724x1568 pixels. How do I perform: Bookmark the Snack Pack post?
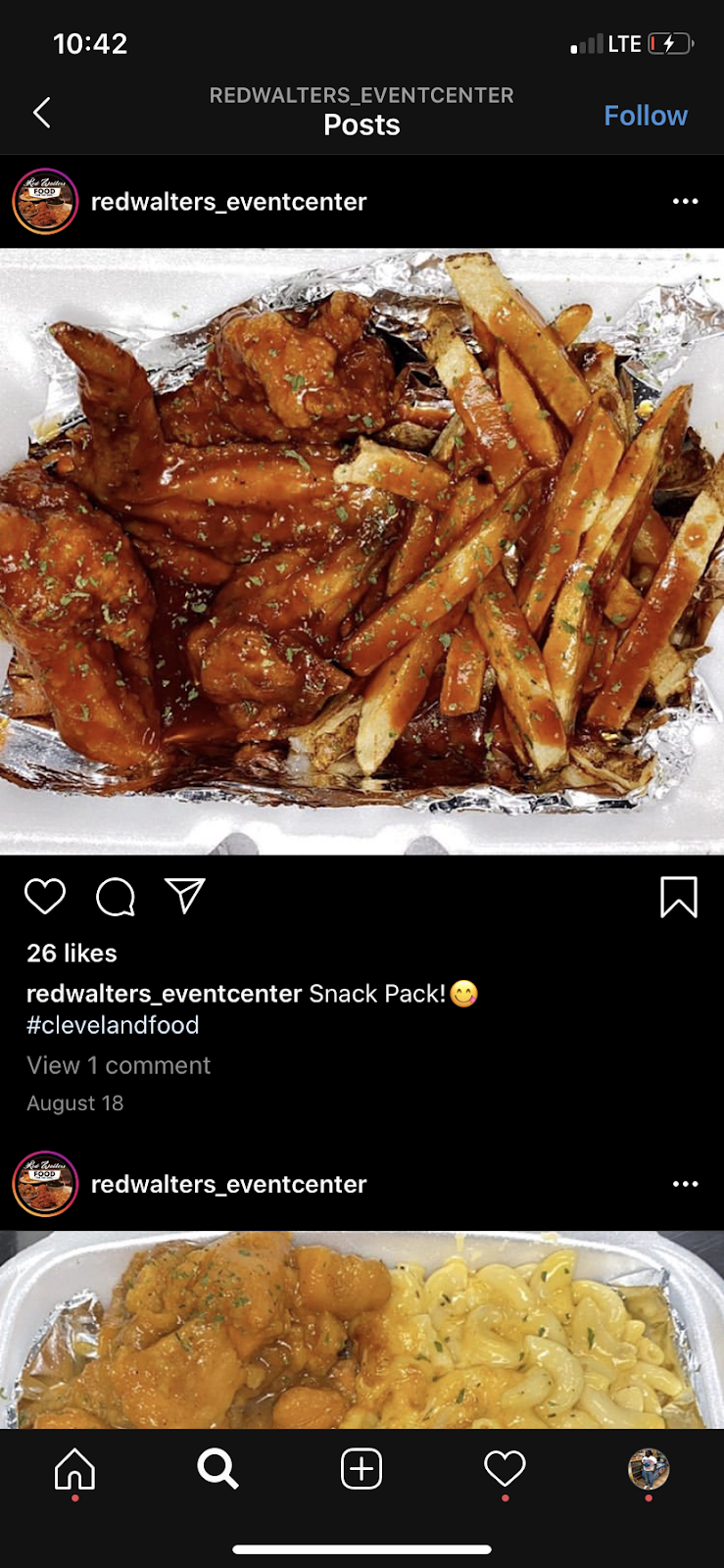pyautogui.click(x=678, y=897)
